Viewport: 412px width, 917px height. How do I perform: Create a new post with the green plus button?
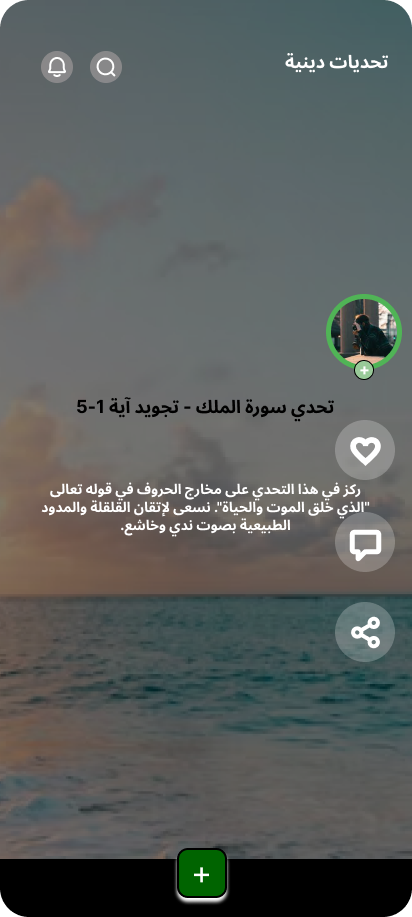tap(202, 874)
